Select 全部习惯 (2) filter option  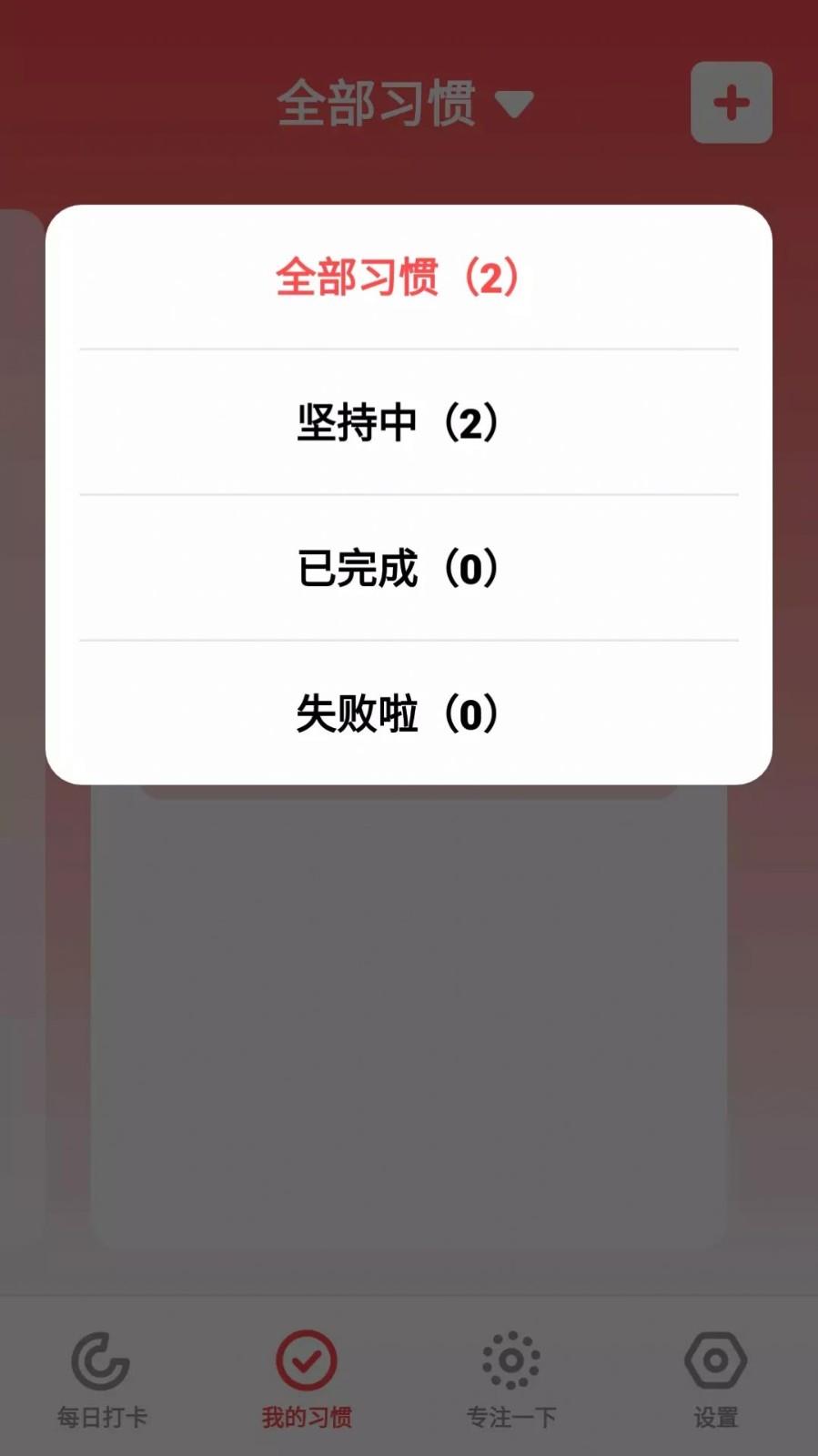click(399, 278)
